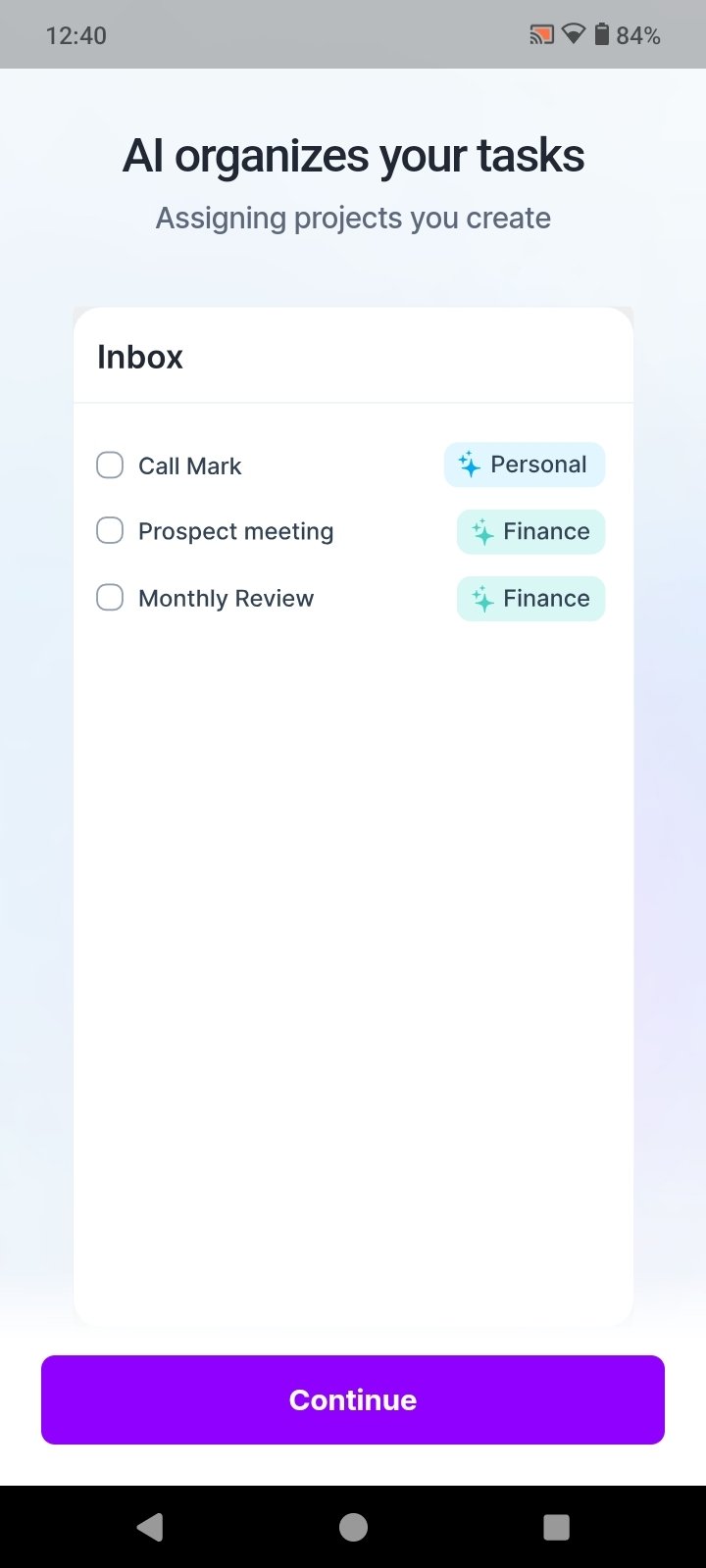Screen dimensions: 706x1568
Task: Return to the home screen
Action: (x=353, y=1527)
